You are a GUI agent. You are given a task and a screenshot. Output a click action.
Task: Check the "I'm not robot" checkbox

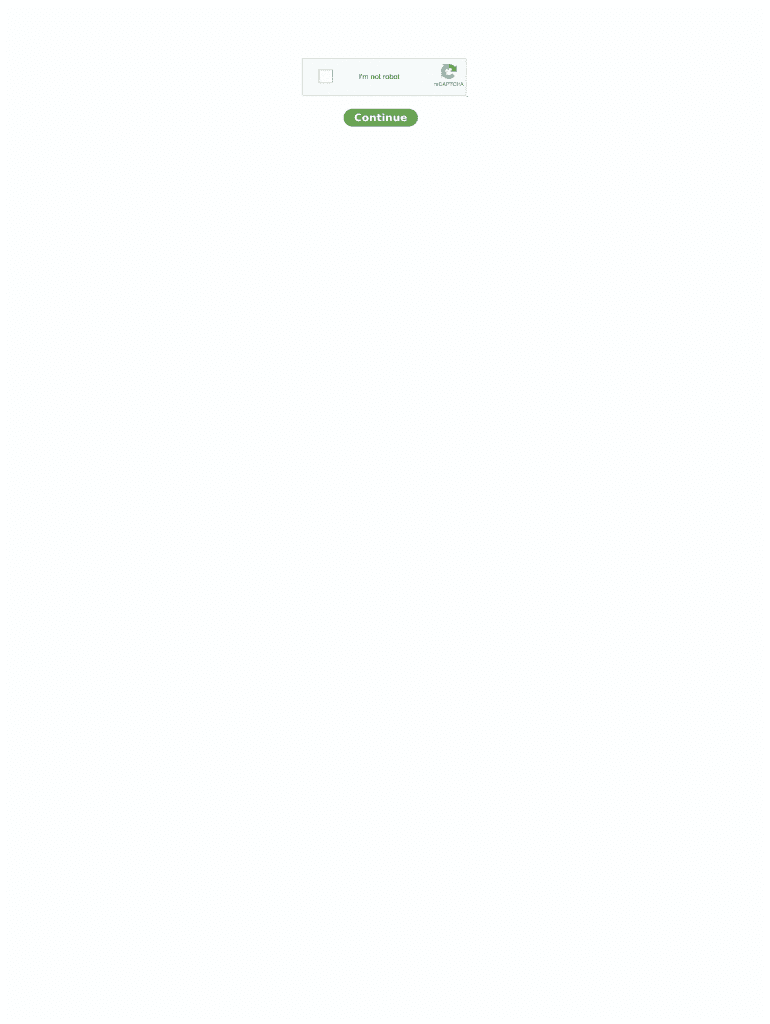coord(326,77)
